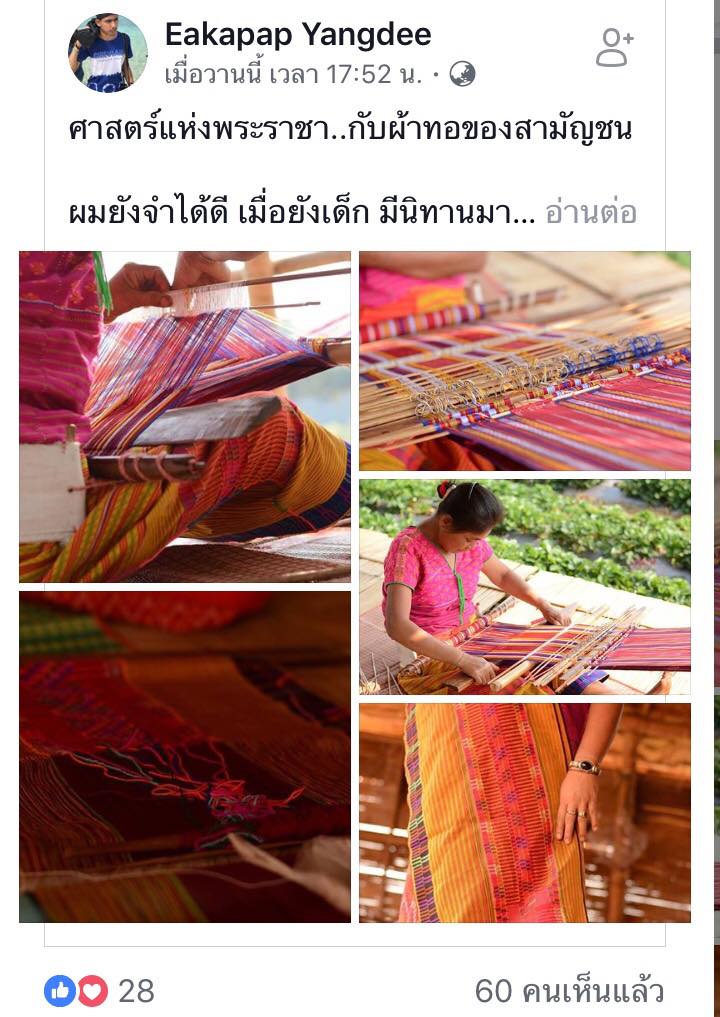This screenshot has height=1017, width=720.
Task: Open the photo of woman in pink weaving
Action: click(525, 587)
